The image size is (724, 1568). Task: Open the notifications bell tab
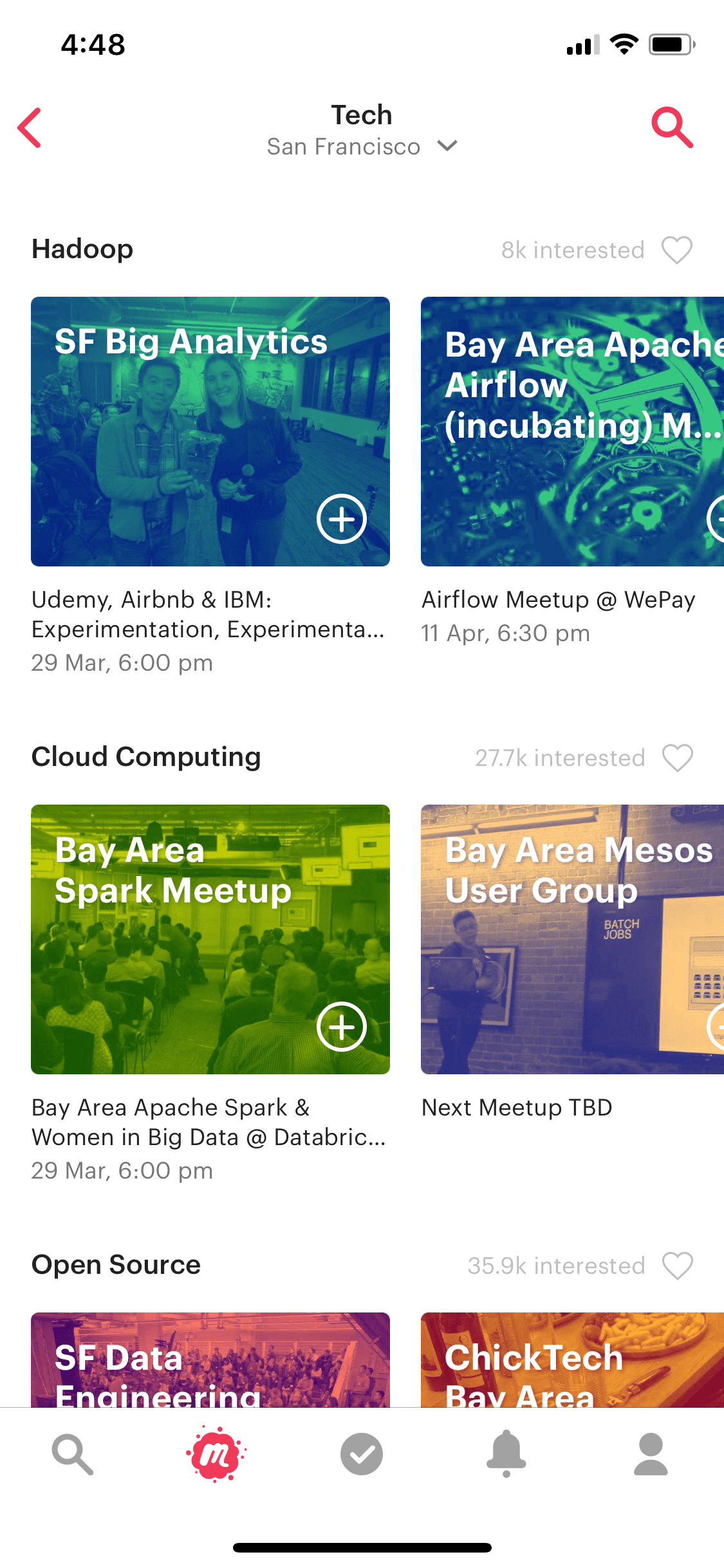(506, 1454)
